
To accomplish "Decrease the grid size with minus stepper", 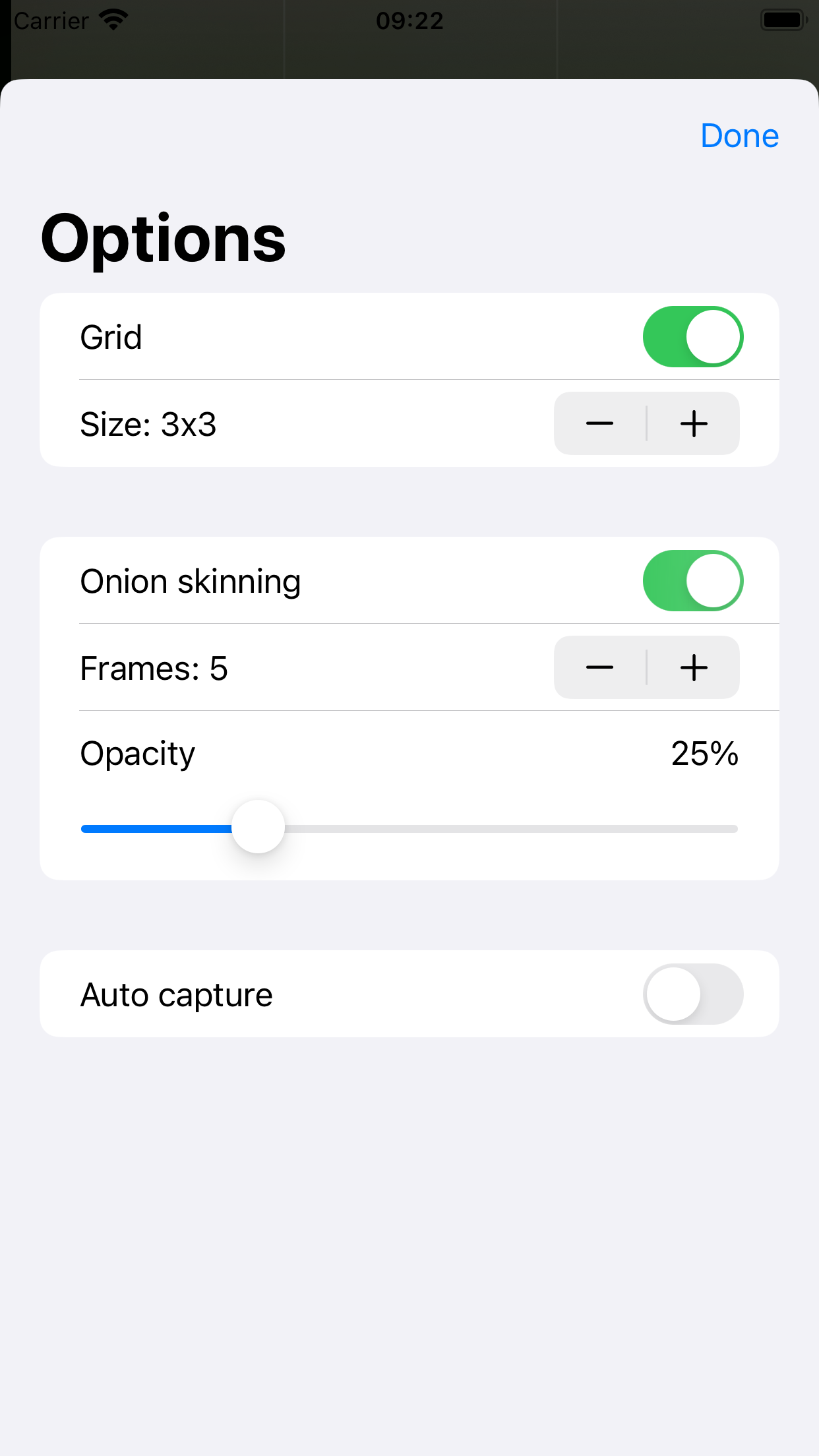I will [x=600, y=423].
